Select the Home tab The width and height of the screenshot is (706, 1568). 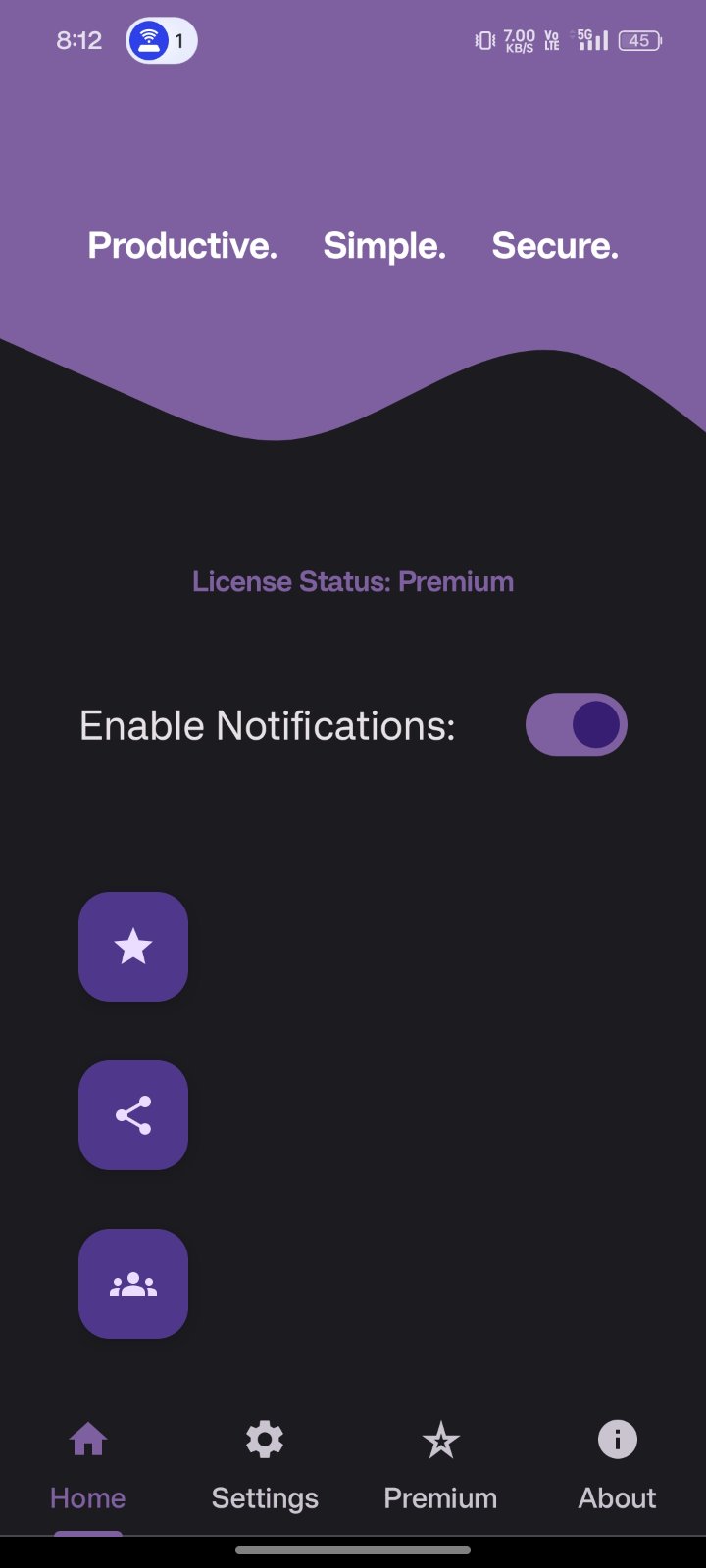click(x=88, y=1467)
